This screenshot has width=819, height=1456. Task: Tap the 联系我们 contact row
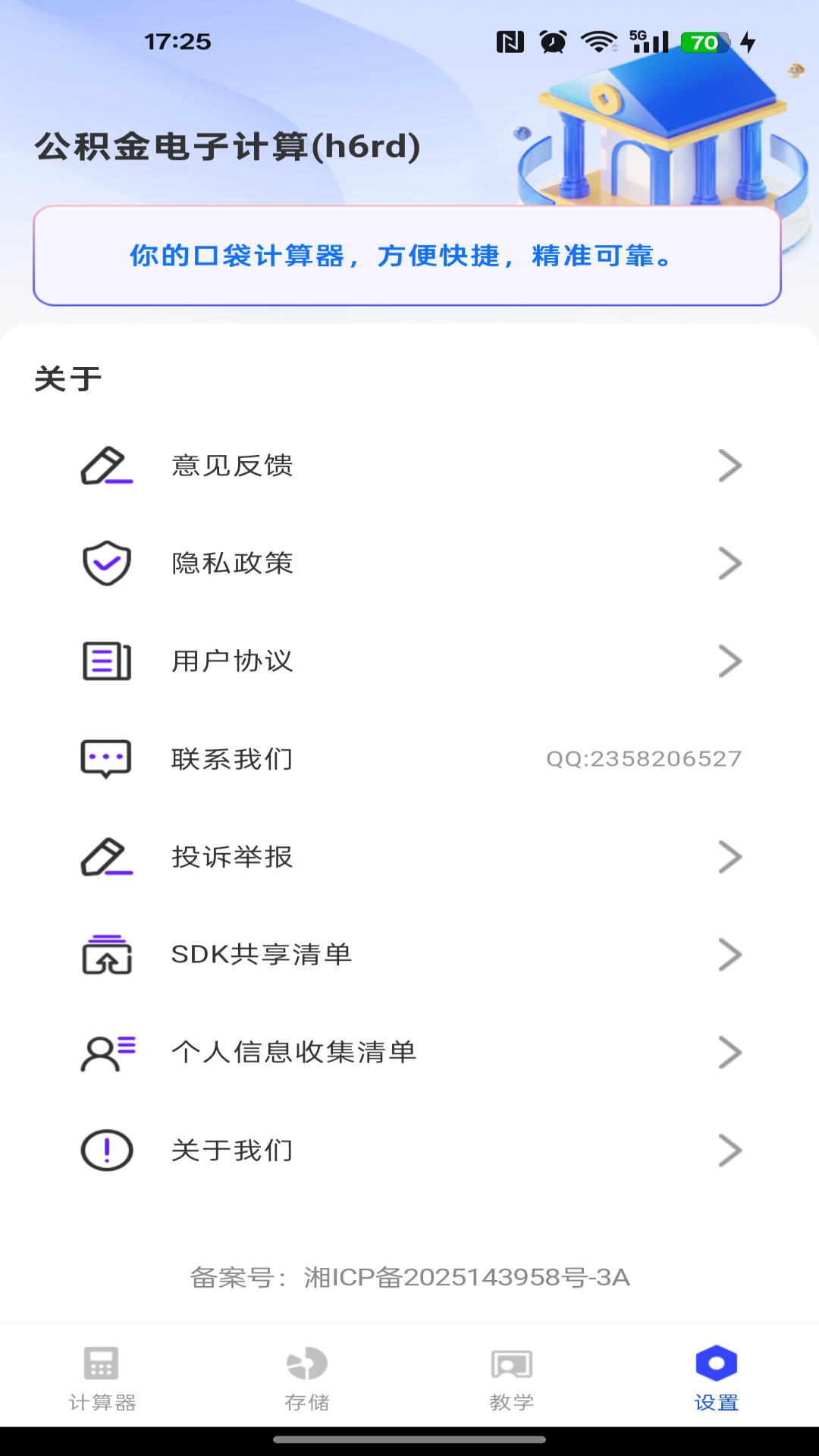point(409,759)
